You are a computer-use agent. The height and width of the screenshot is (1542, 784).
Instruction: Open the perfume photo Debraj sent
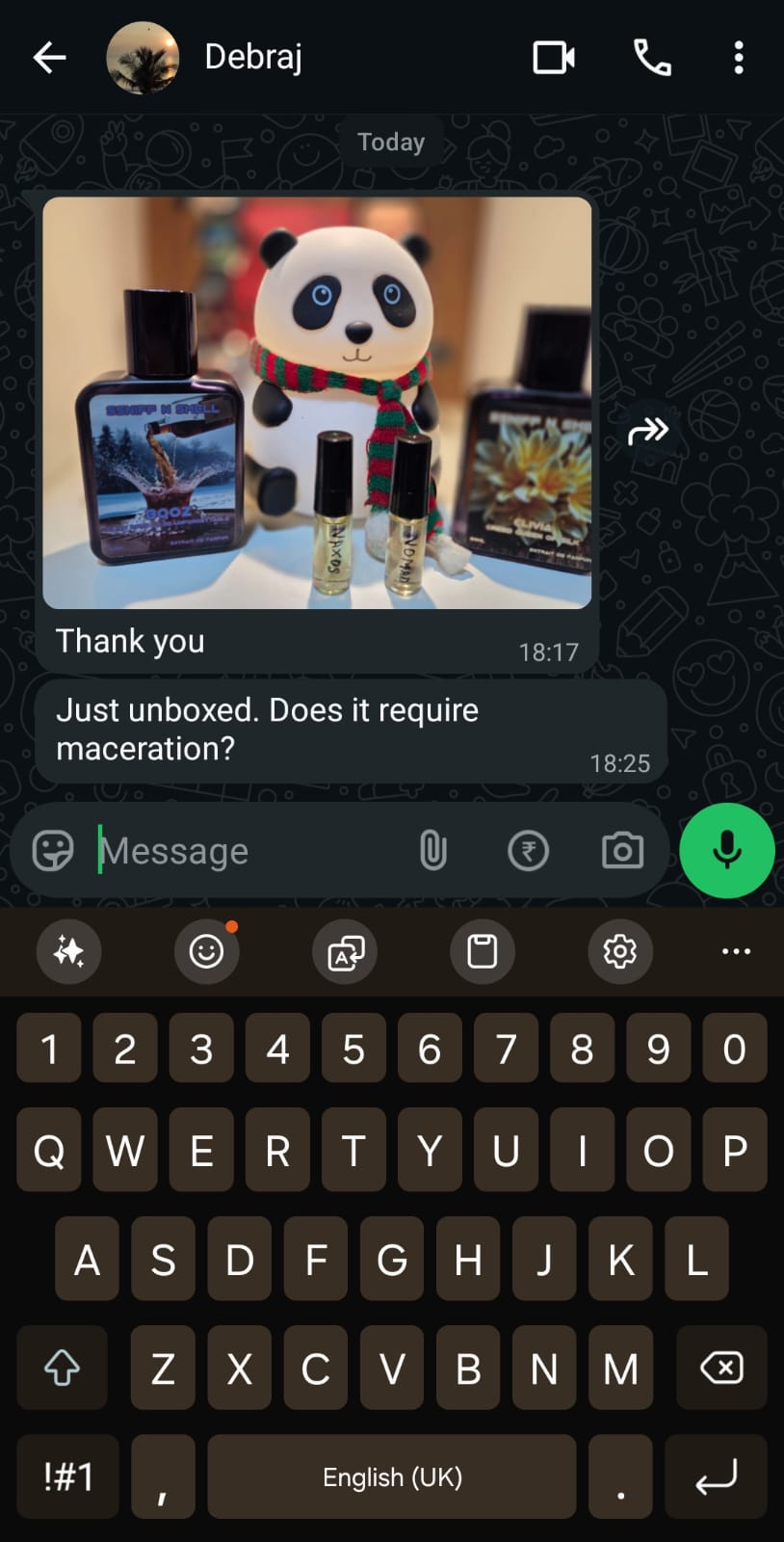[x=317, y=403]
